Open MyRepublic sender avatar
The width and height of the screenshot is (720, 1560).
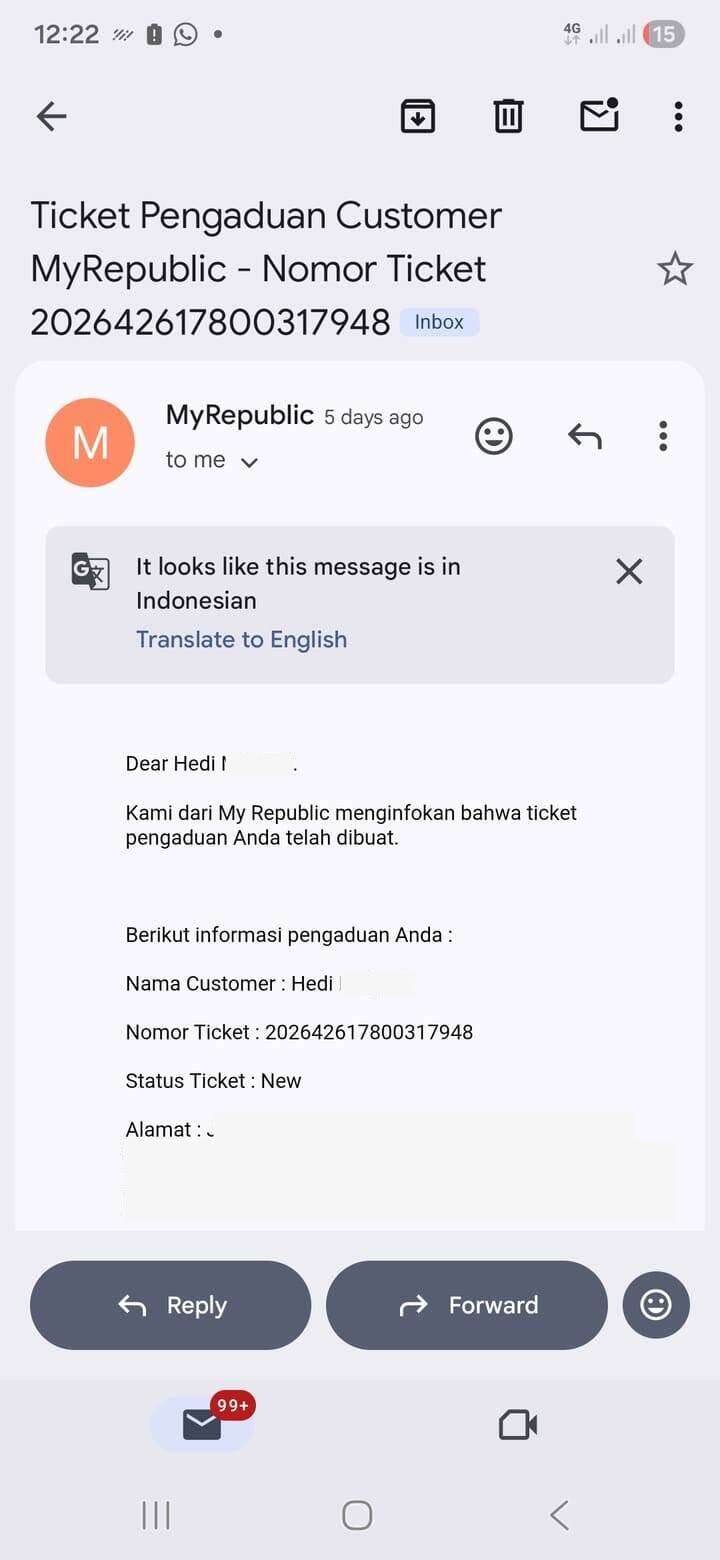coord(90,442)
